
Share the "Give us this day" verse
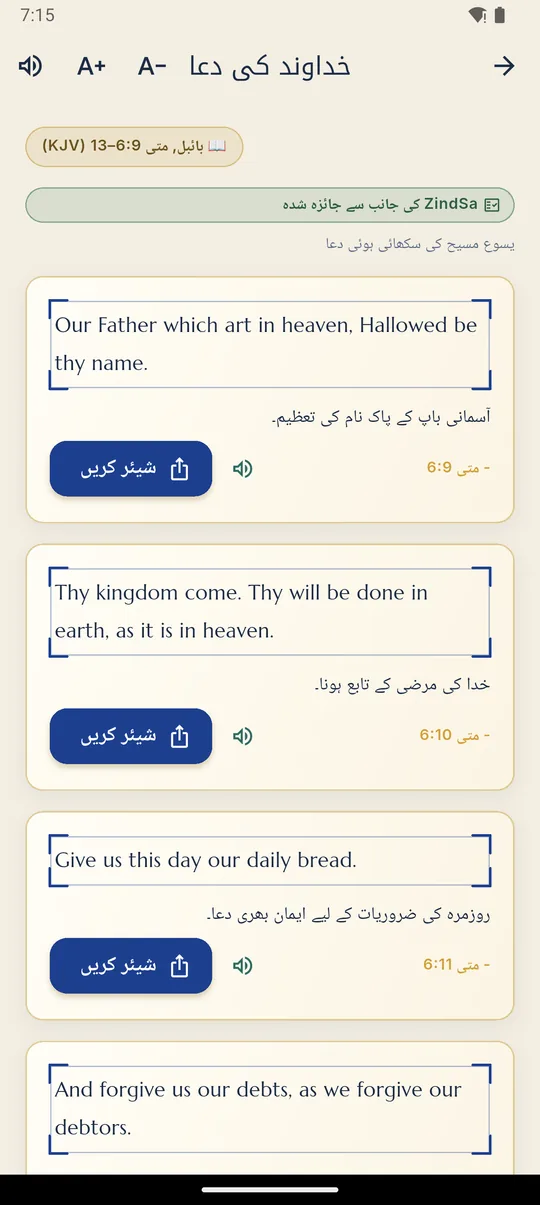131,965
